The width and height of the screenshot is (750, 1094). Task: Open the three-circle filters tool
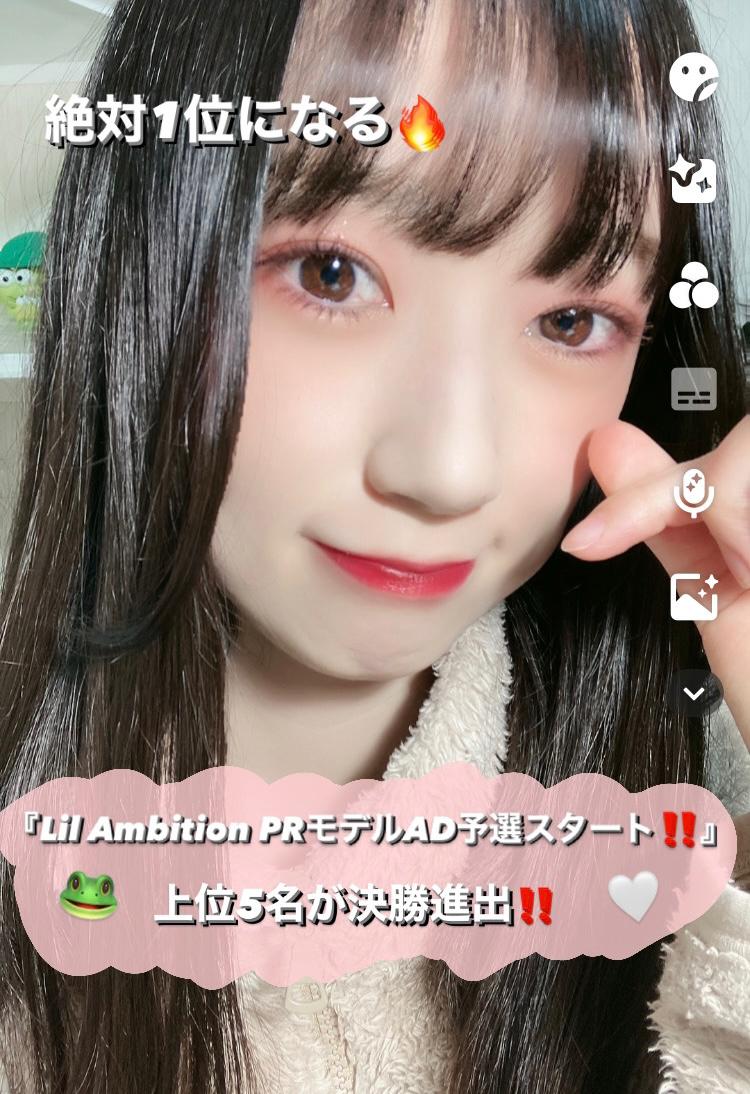coord(693,286)
